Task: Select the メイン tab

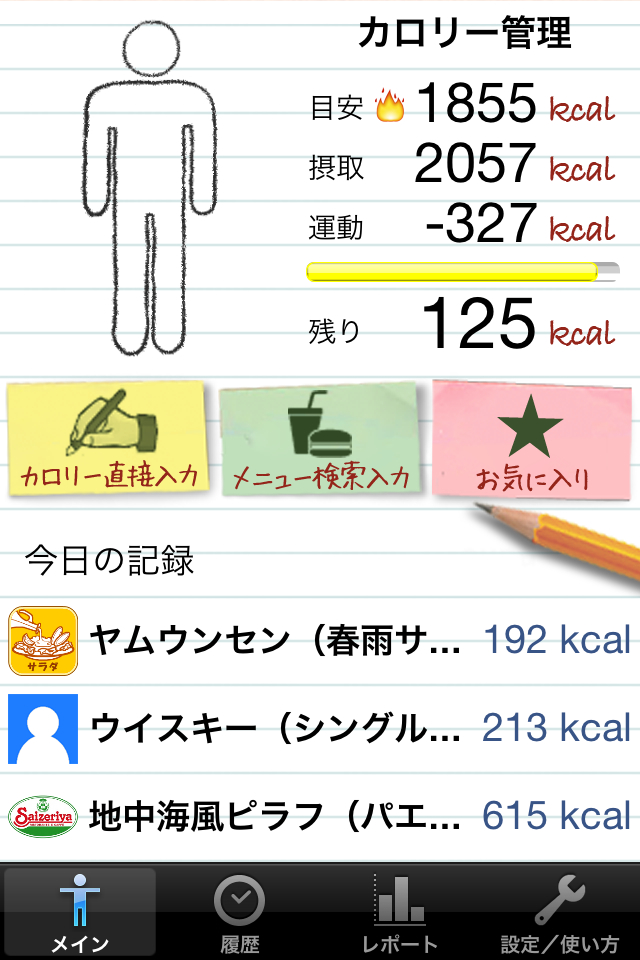Action: coord(80,912)
